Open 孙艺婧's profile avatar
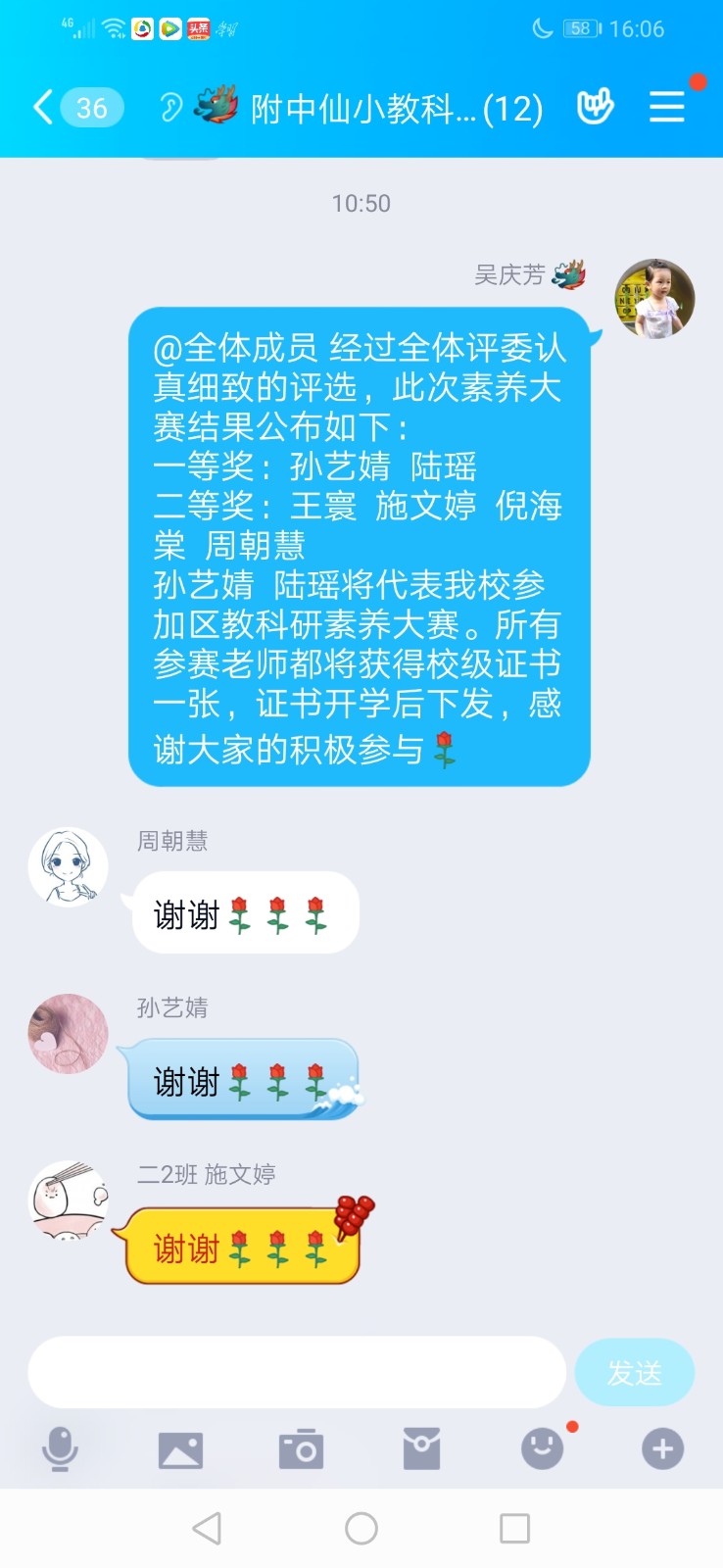The height and width of the screenshot is (1568, 723). (x=68, y=1034)
